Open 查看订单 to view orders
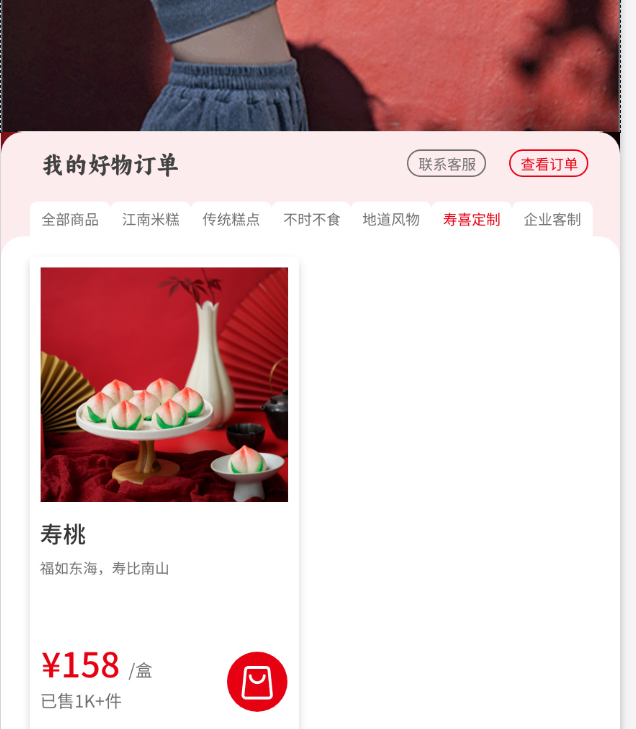This screenshot has height=729, width=636. click(548, 164)
